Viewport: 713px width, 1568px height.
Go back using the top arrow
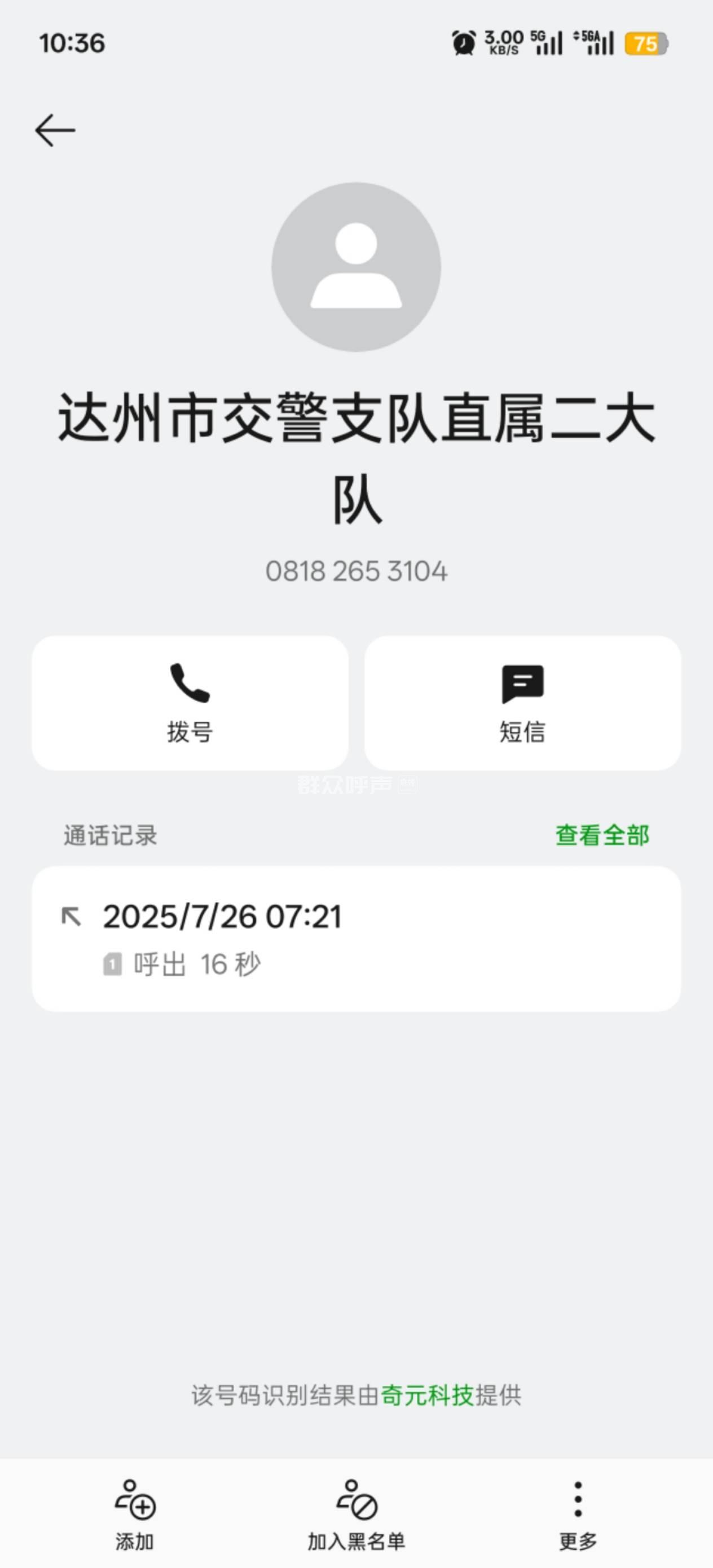(55, 130)
